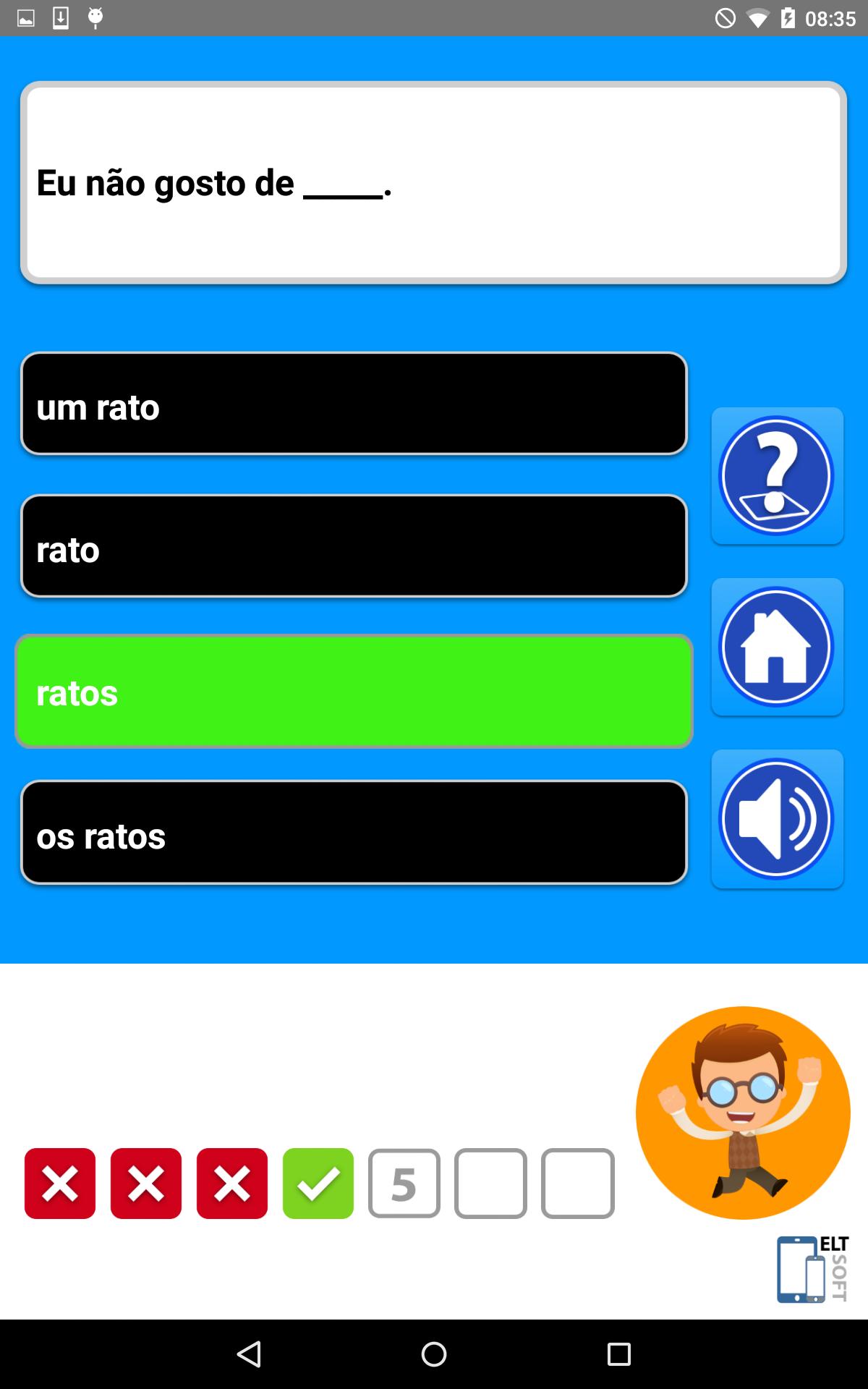This screenshot has width=868, height=1389.
Task: Return to main menu via home icon
Action: coord(778,646)
